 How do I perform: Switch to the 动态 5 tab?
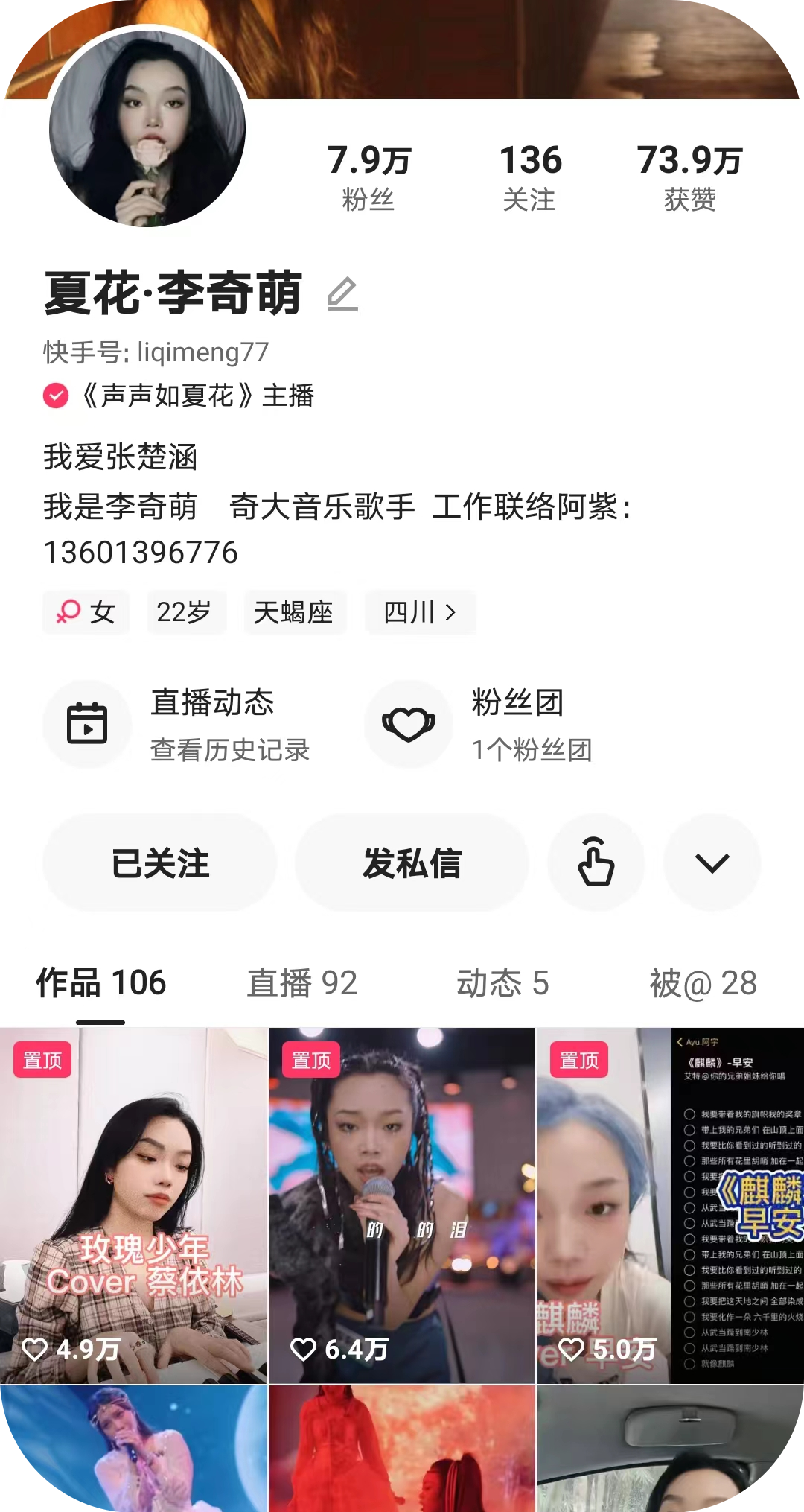tap(502, 983)
